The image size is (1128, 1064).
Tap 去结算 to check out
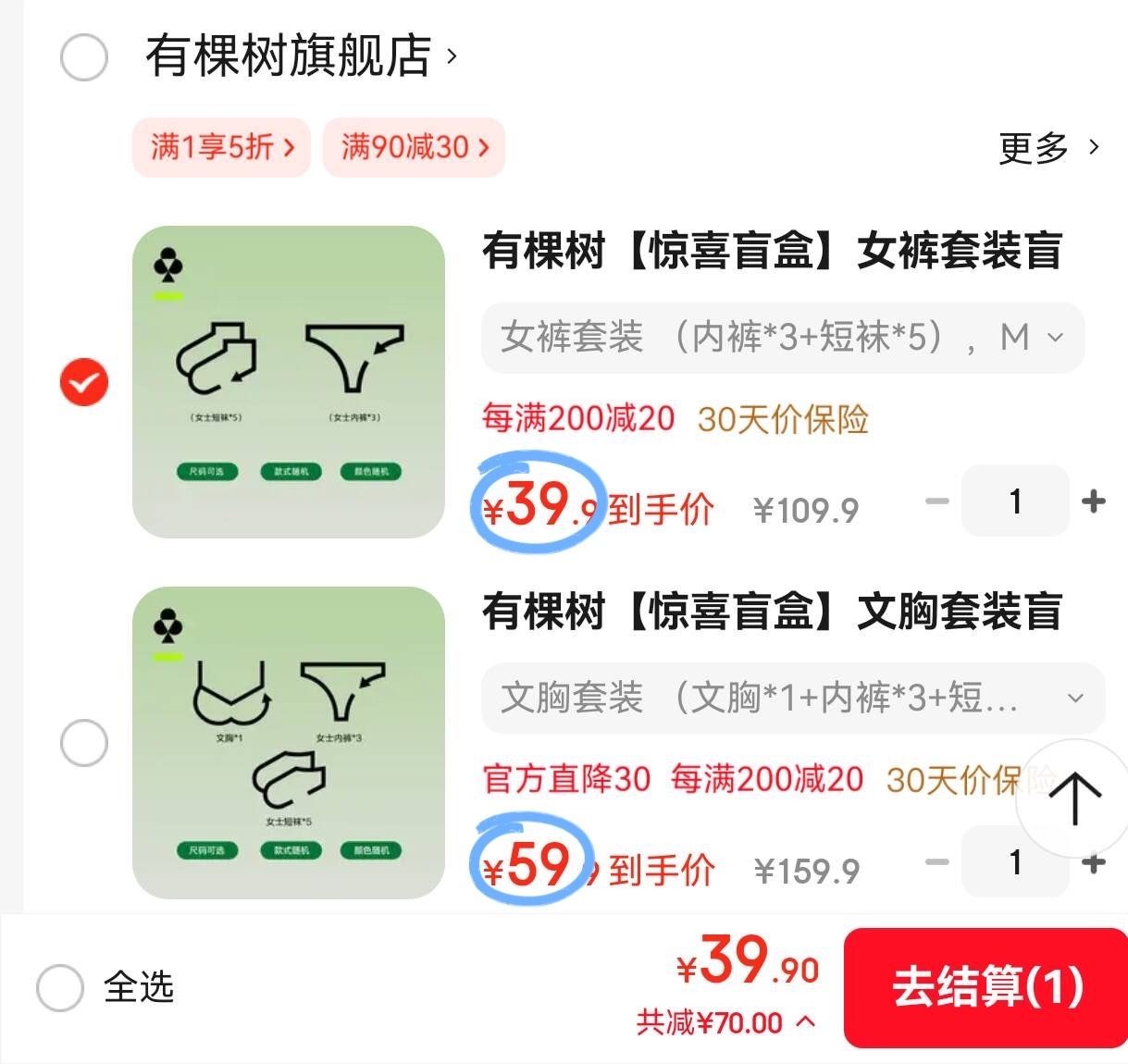[985, 987]
